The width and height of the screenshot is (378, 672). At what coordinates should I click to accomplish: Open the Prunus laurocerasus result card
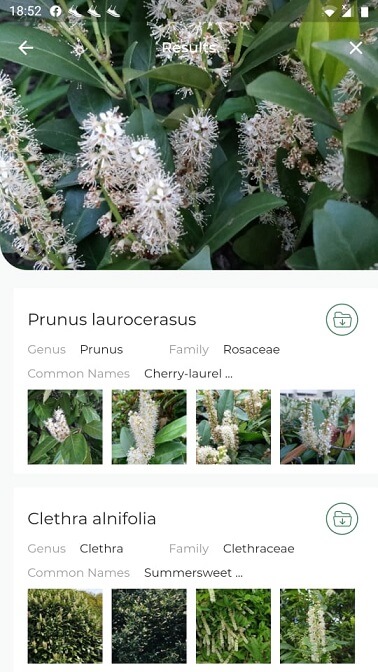pos(195,381)
